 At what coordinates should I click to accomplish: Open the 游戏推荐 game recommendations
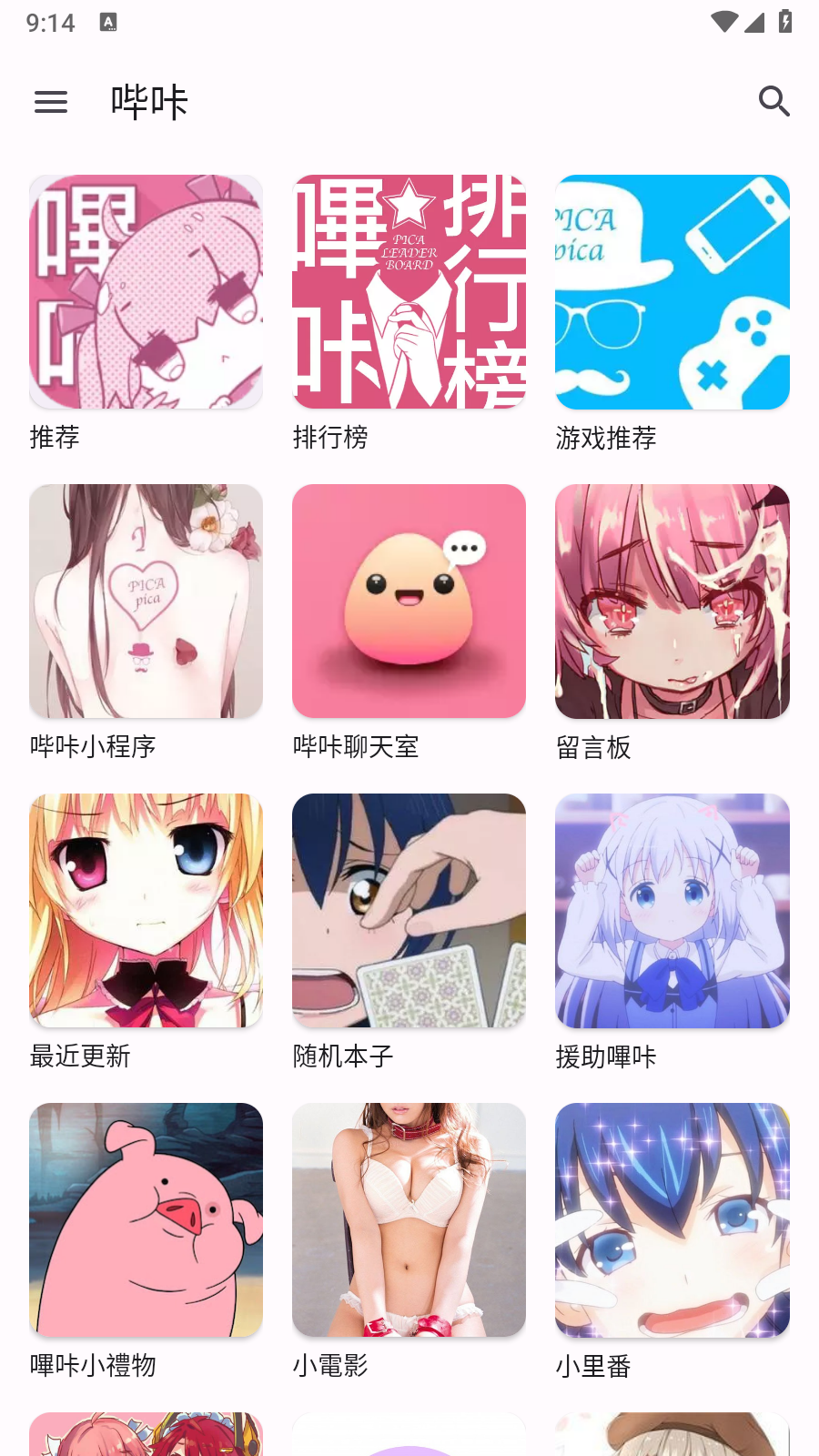tap(672, 291)
